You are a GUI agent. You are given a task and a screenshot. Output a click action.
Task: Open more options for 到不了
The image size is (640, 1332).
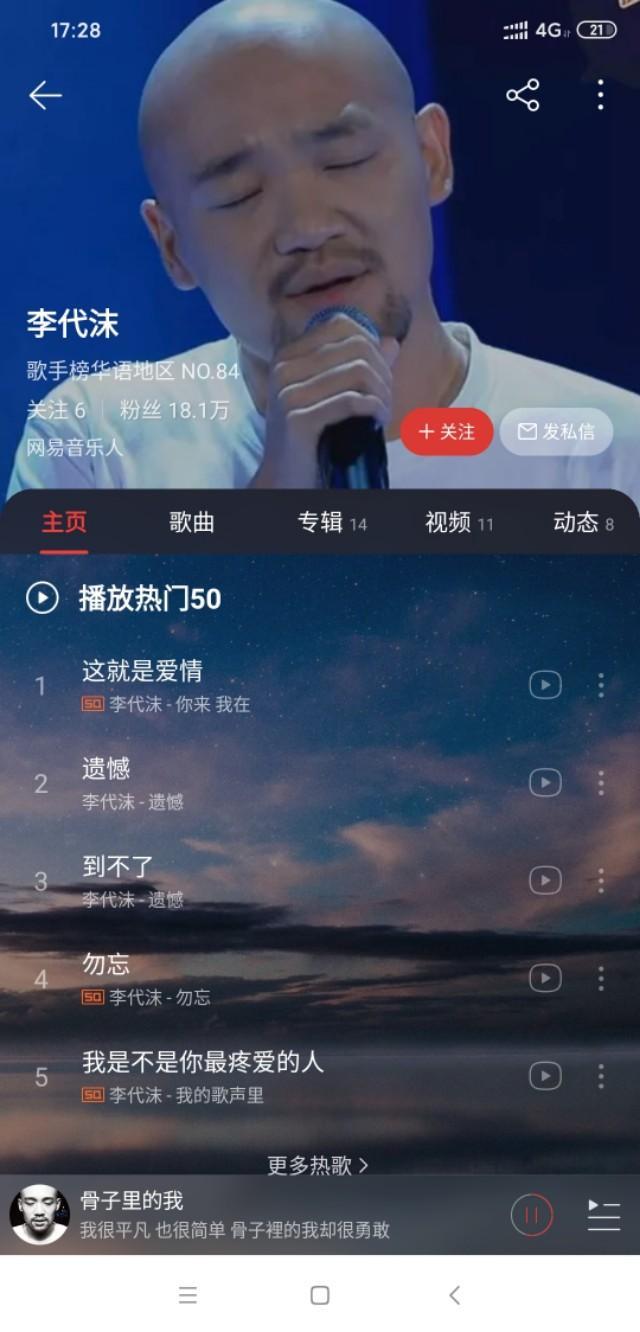[601, 880]
